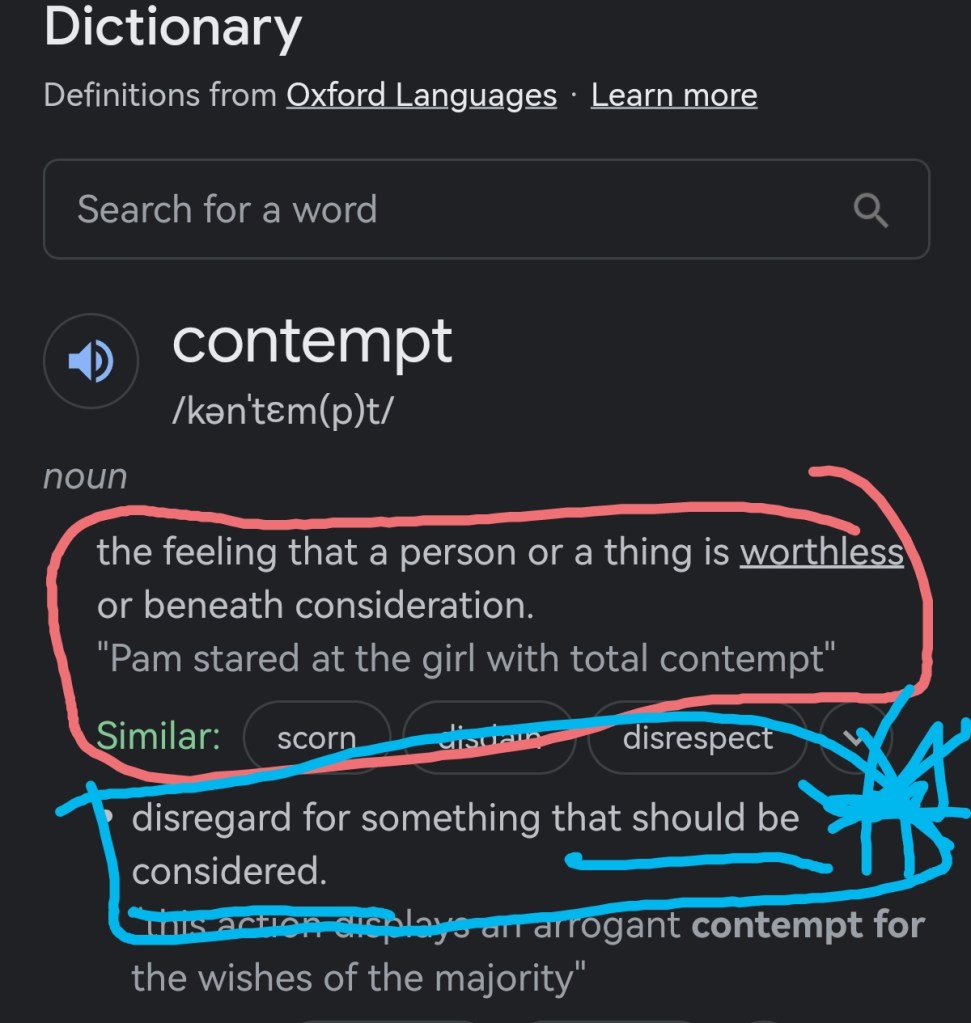Open the underlined word worthless

tap(820, 552)
